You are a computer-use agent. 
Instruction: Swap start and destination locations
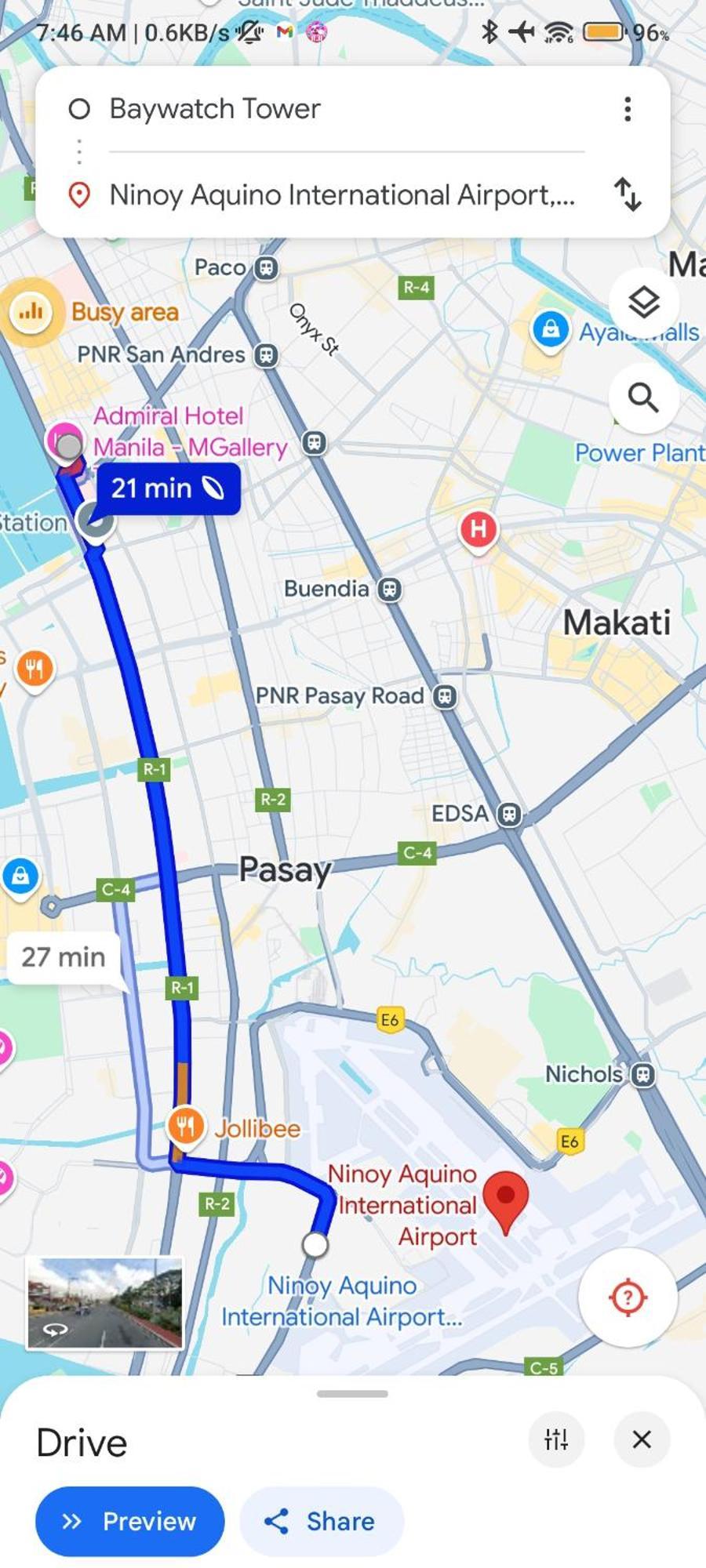point(628,194)
